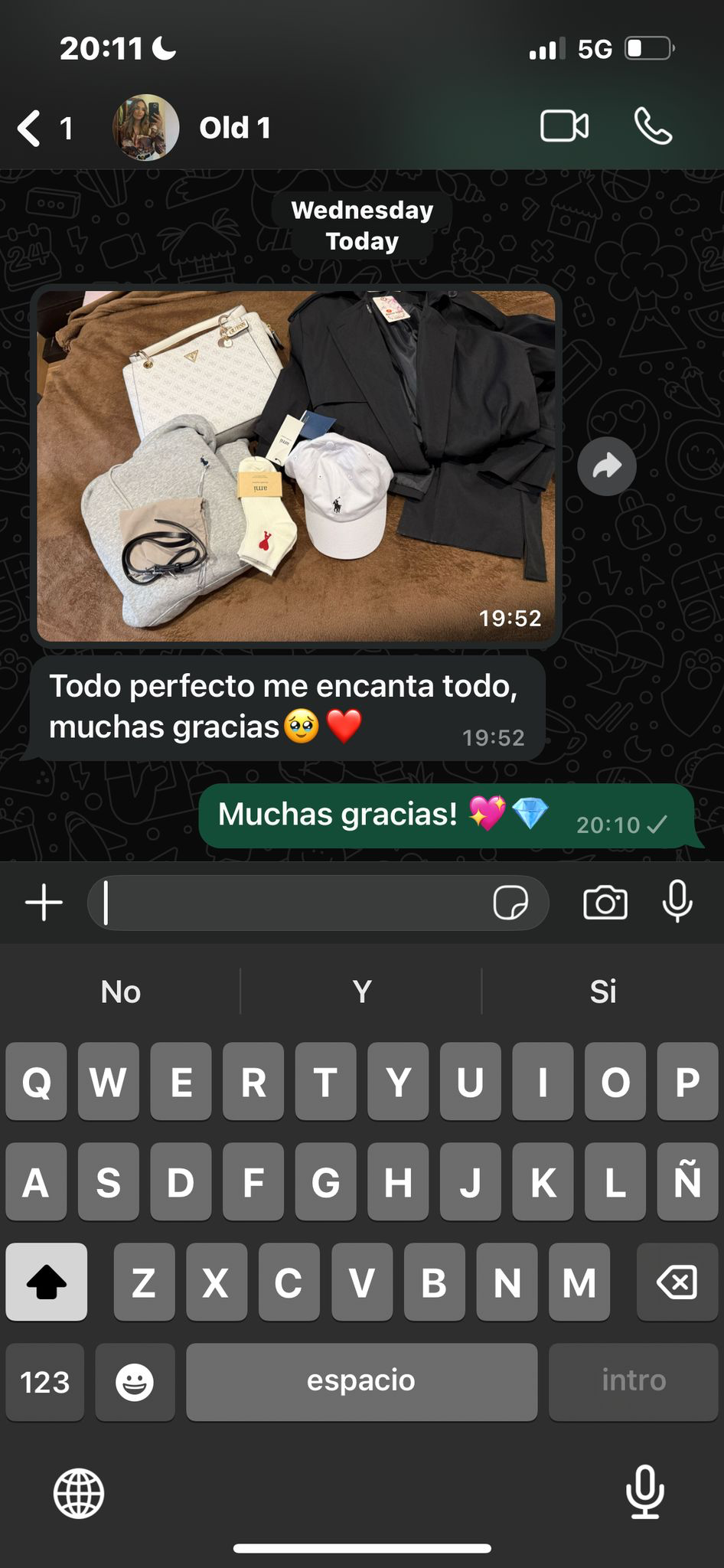724x1568 pixels.
Task: Hit the espacio space bar
Action: coord(361,1382)
